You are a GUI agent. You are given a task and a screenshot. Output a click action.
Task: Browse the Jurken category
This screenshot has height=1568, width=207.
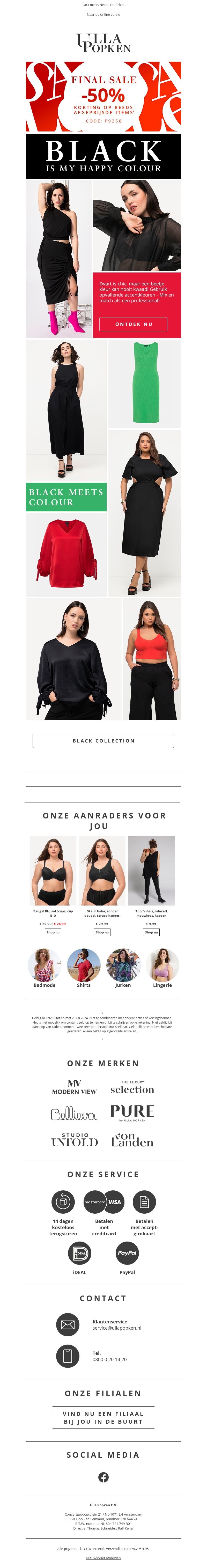pos(123,968)
